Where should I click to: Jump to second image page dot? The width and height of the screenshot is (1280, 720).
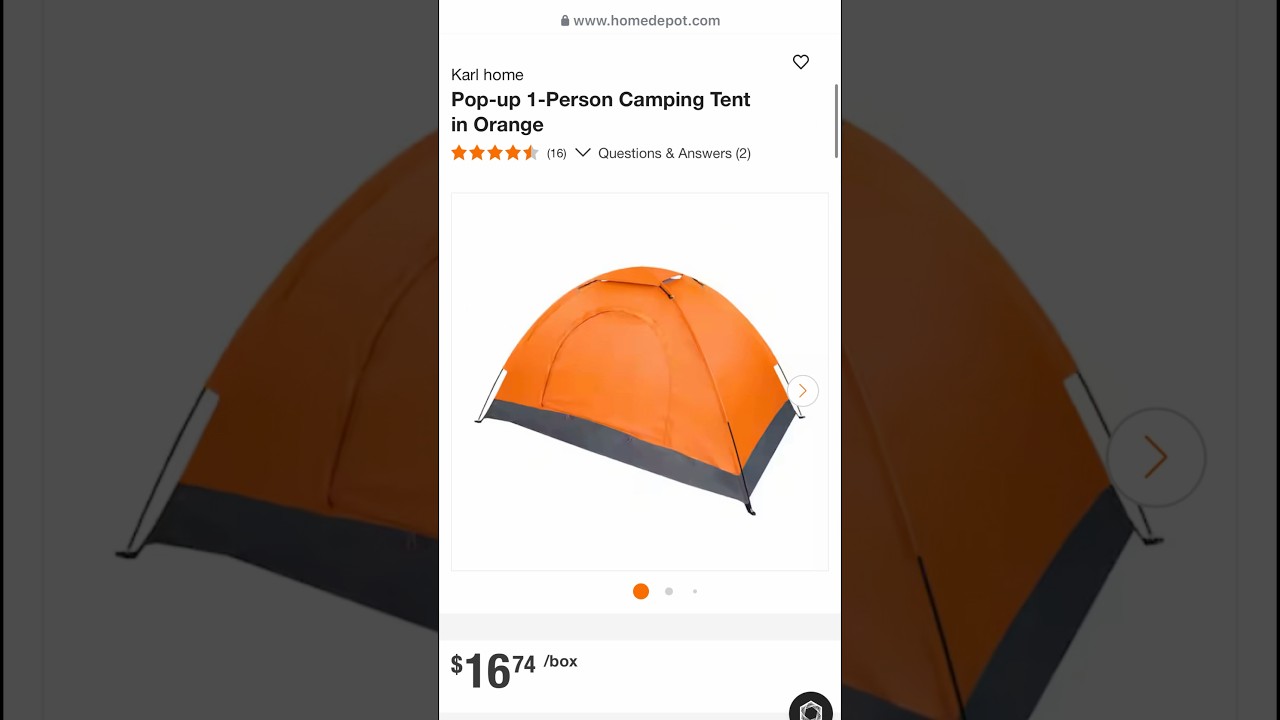tap(669, 591)
